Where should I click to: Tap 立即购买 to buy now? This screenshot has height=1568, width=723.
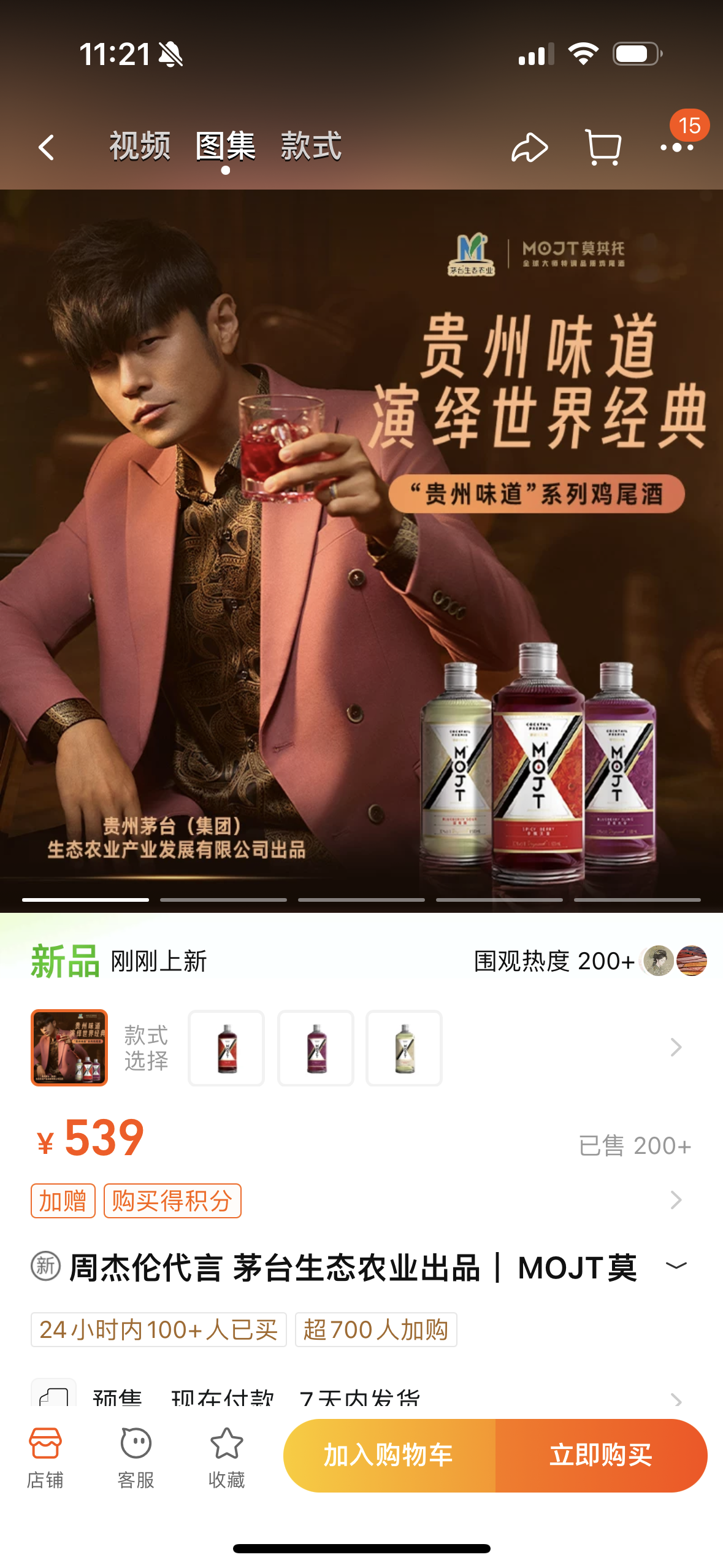tap(601, 1455)
